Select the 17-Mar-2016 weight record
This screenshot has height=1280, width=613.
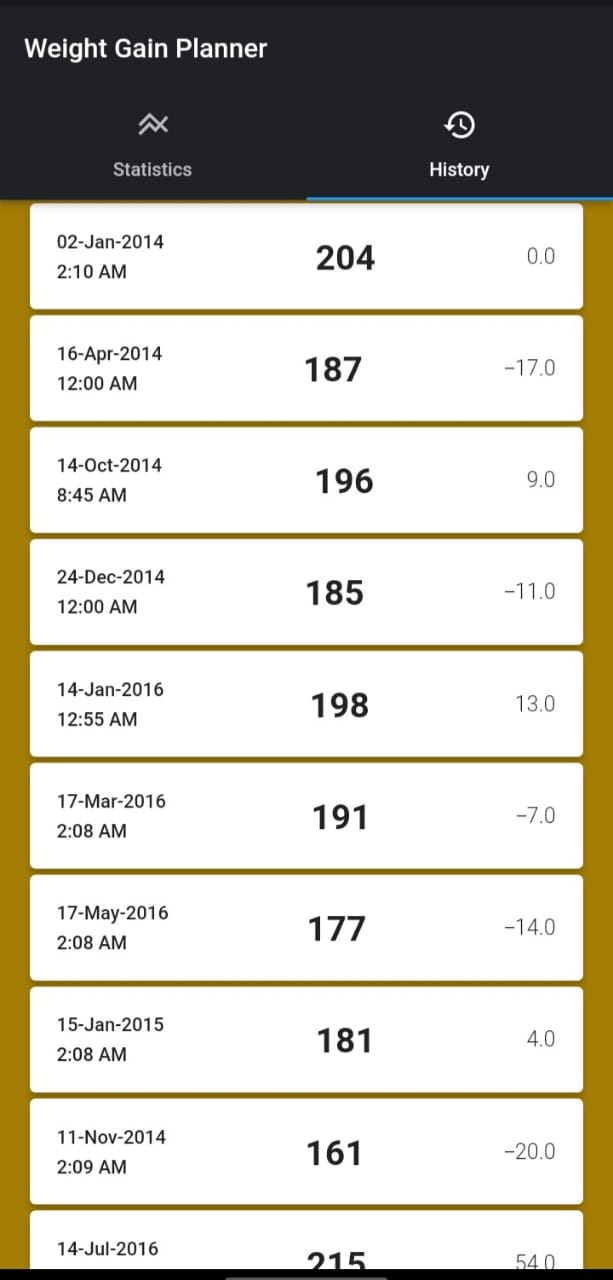306,816
